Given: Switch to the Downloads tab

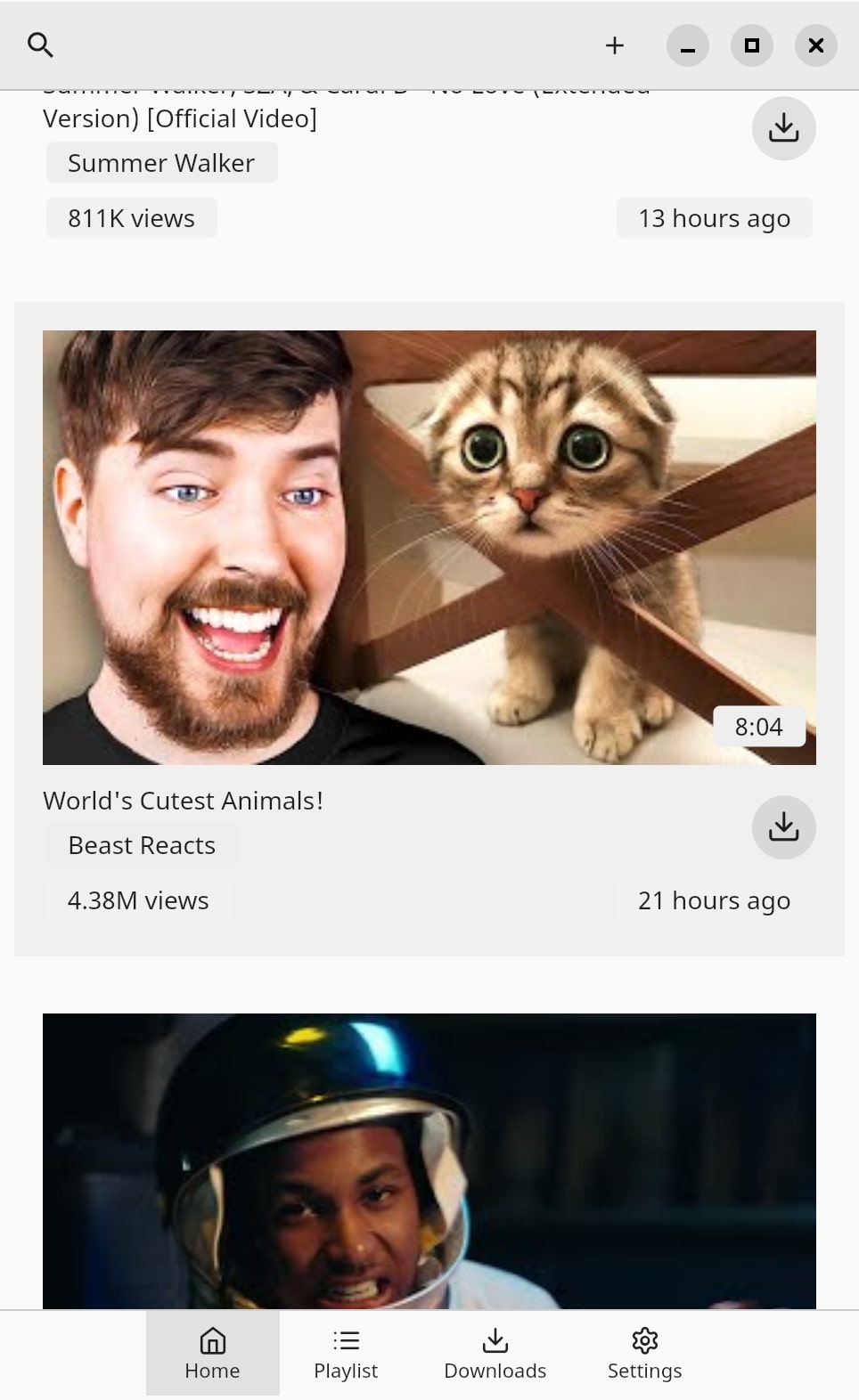Looking at the screenshot, I should (495, 1353).
